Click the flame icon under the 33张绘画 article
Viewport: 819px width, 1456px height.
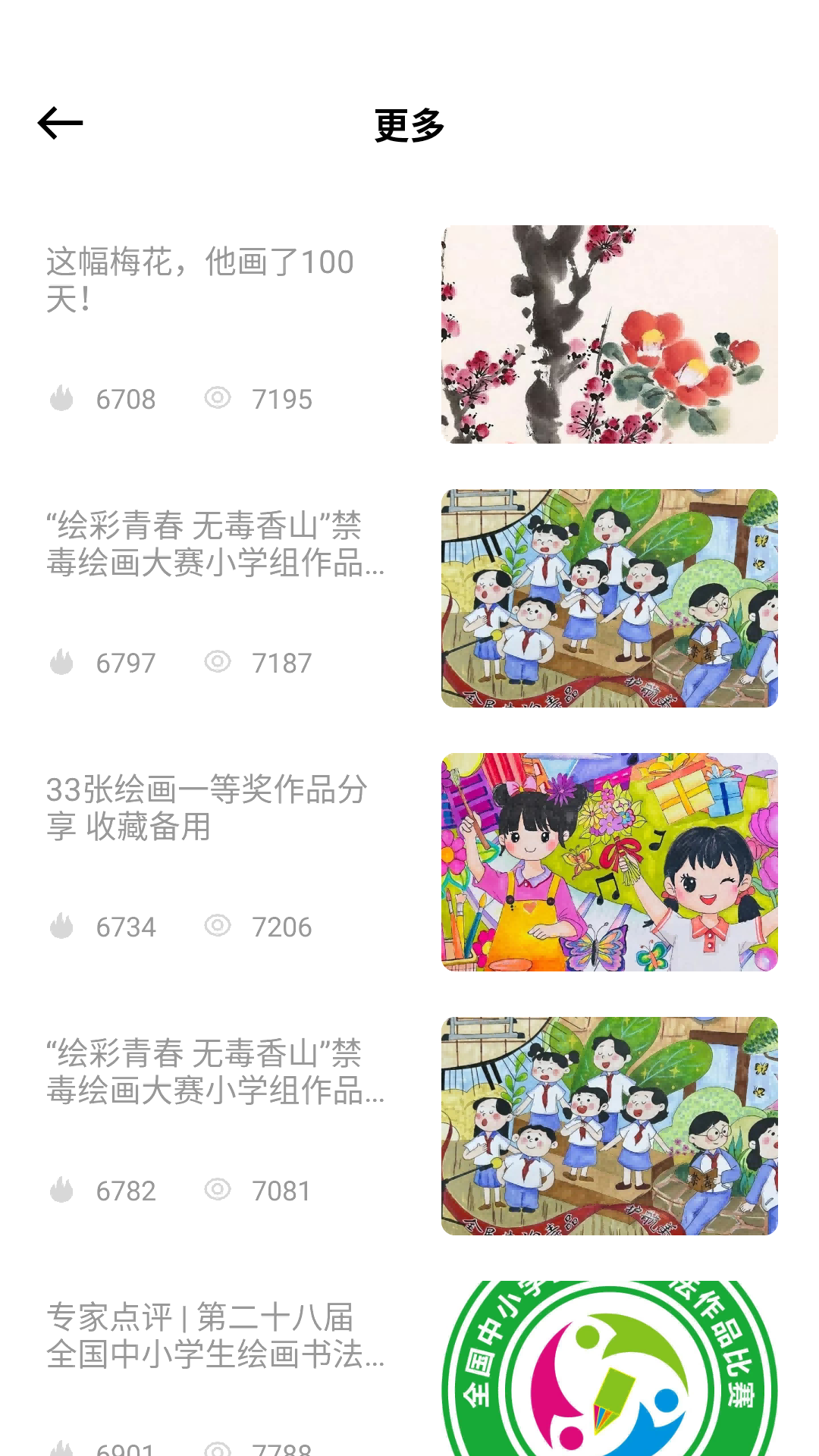coord(61,927)
